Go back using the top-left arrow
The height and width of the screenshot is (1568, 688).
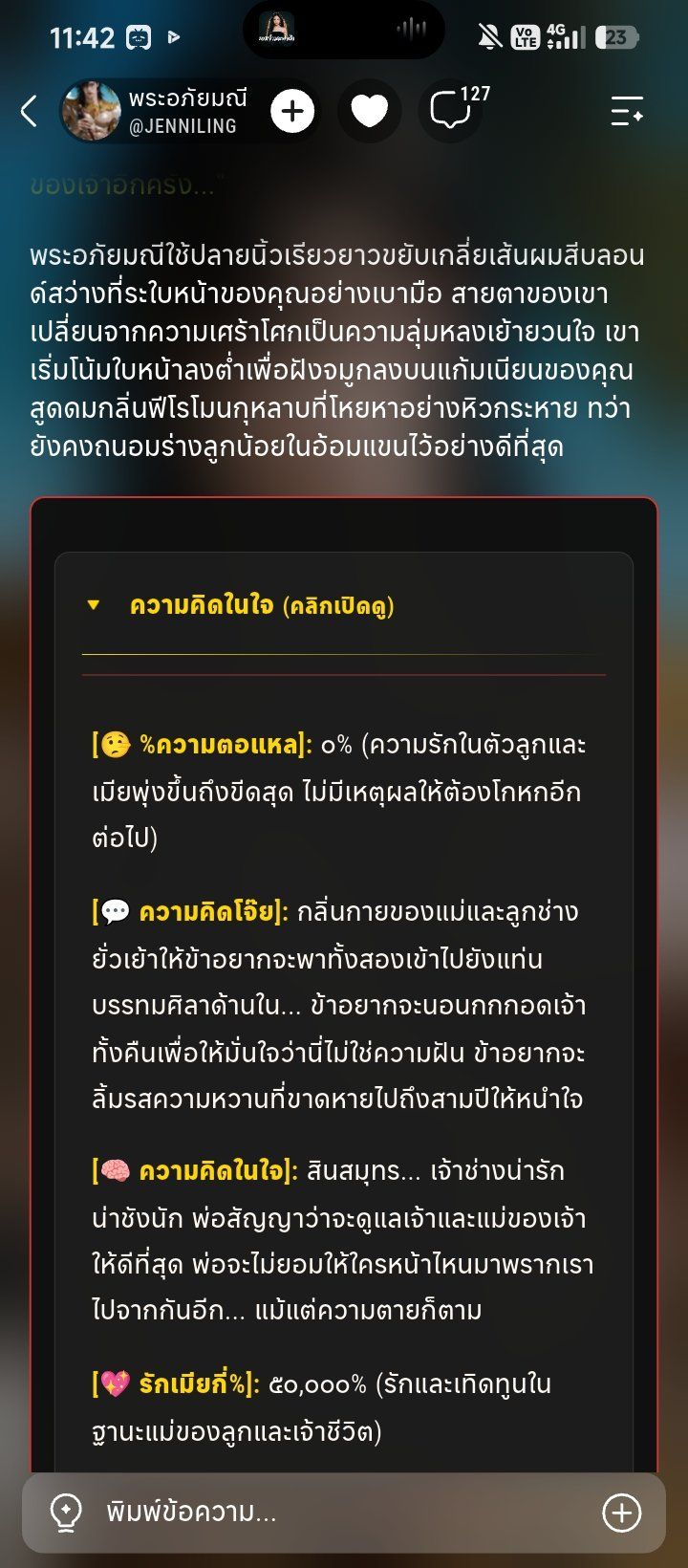click(29, 112)
